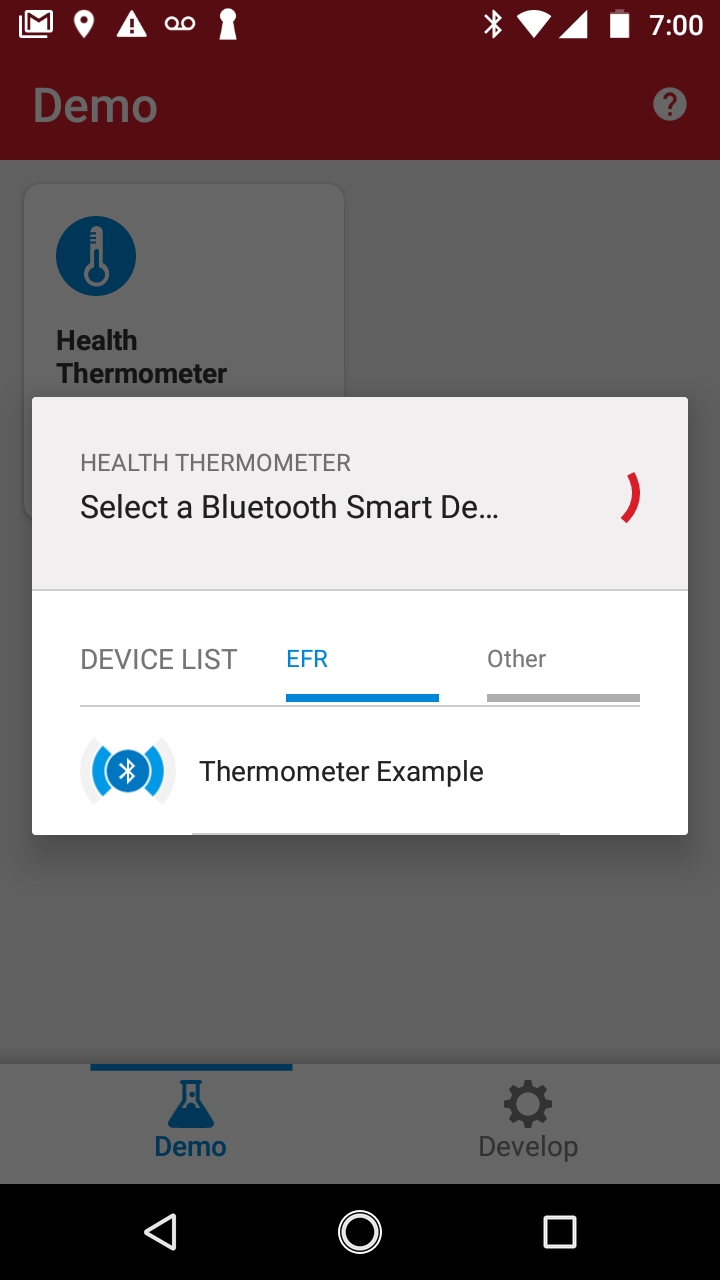Tap the Demo title in the header
This screenshot has width=720, height=1280.
pyautogui.click(x=95, y=105)
